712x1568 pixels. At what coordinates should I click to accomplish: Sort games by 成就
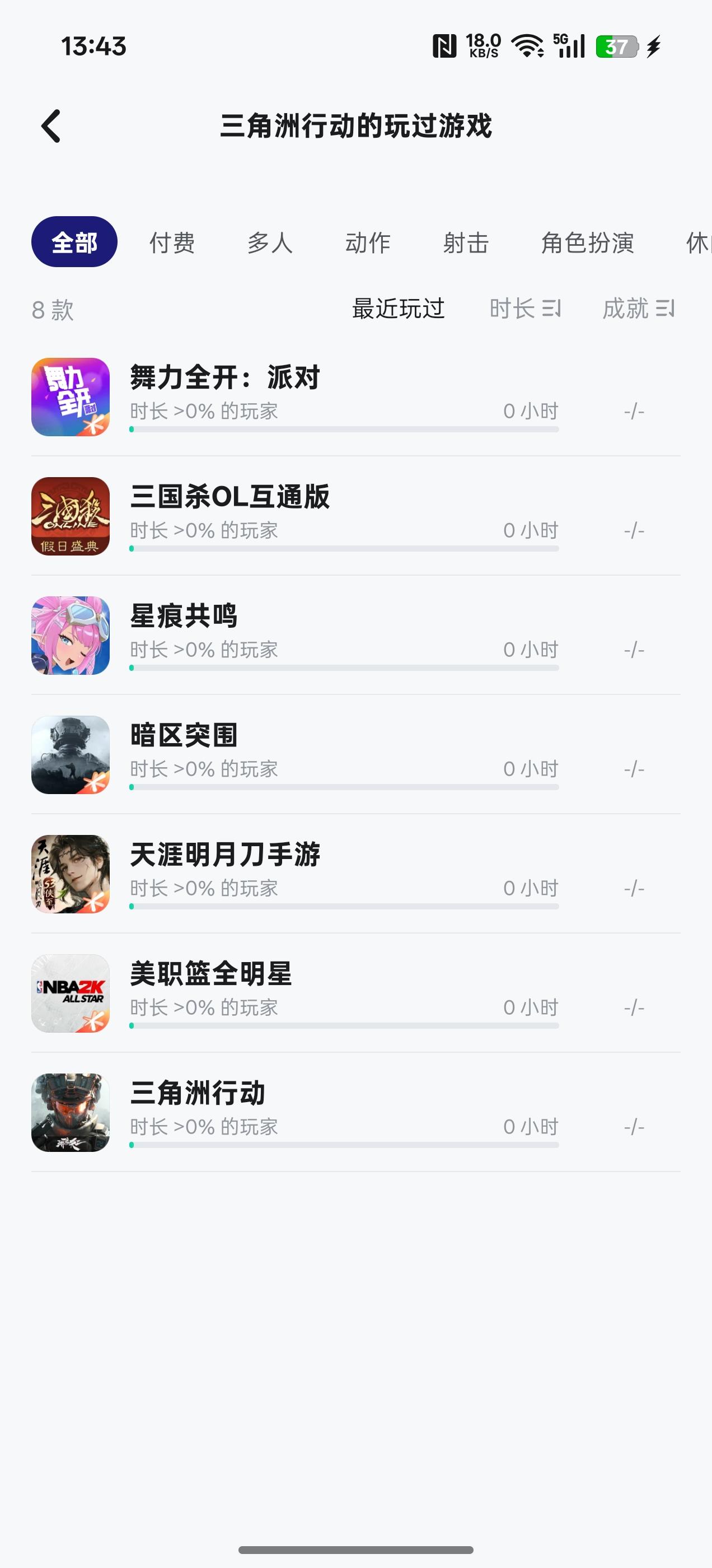point(638,309)
